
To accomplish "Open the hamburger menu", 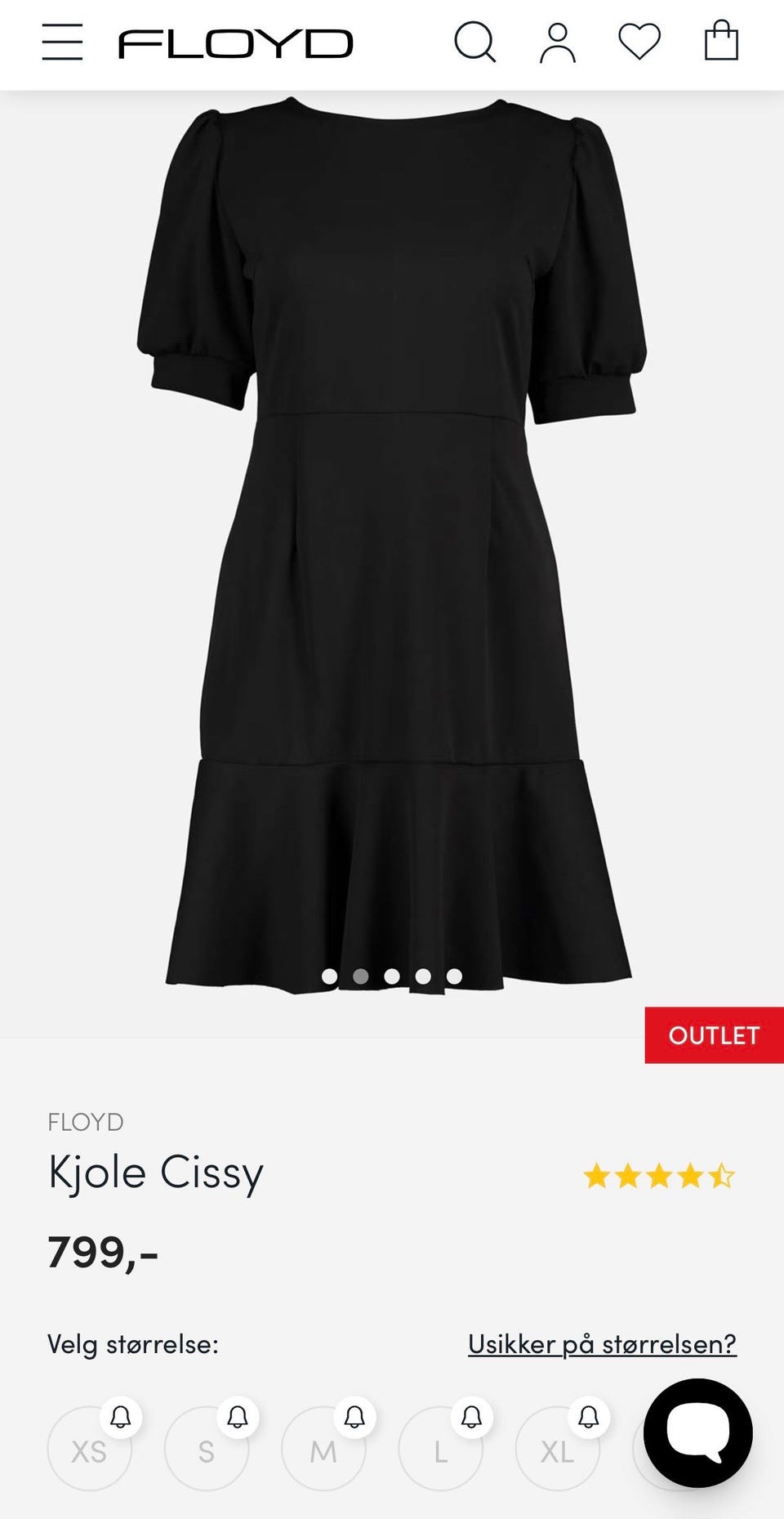I will point(62,42).
